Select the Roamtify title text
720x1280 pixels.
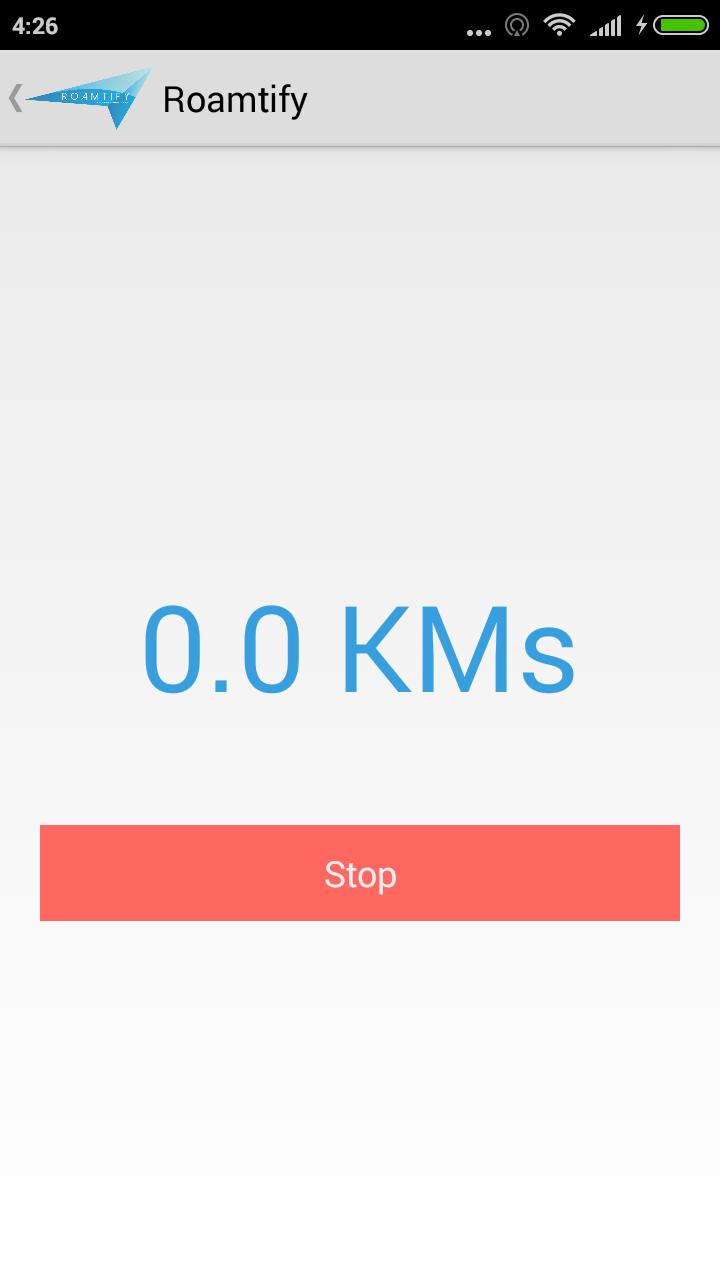[235, 98]
